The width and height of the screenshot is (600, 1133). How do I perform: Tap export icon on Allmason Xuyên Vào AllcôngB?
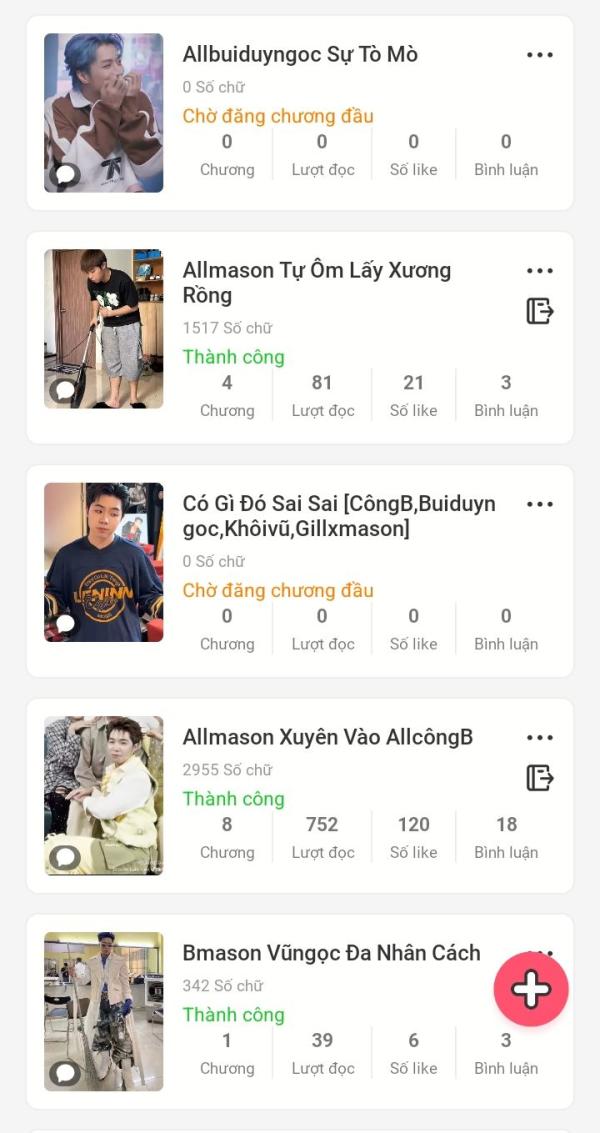[540, 777]
